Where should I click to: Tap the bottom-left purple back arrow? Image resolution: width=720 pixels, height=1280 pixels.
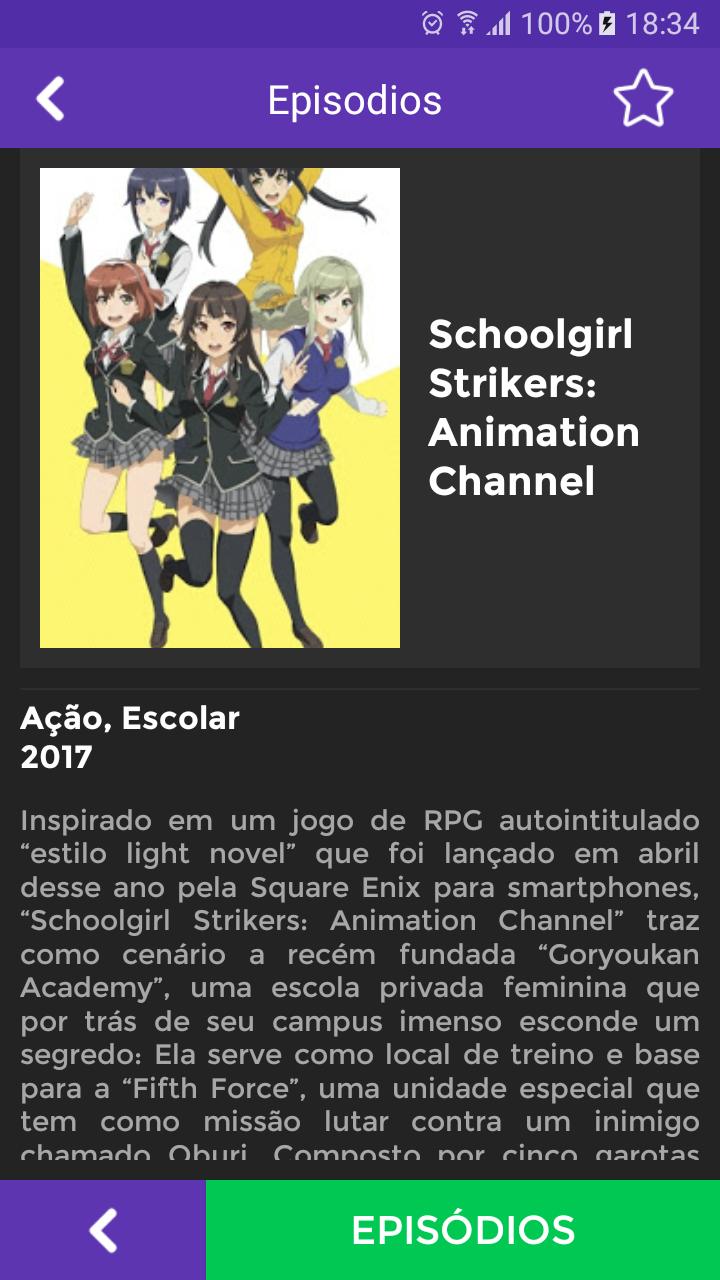(103, 1230)
